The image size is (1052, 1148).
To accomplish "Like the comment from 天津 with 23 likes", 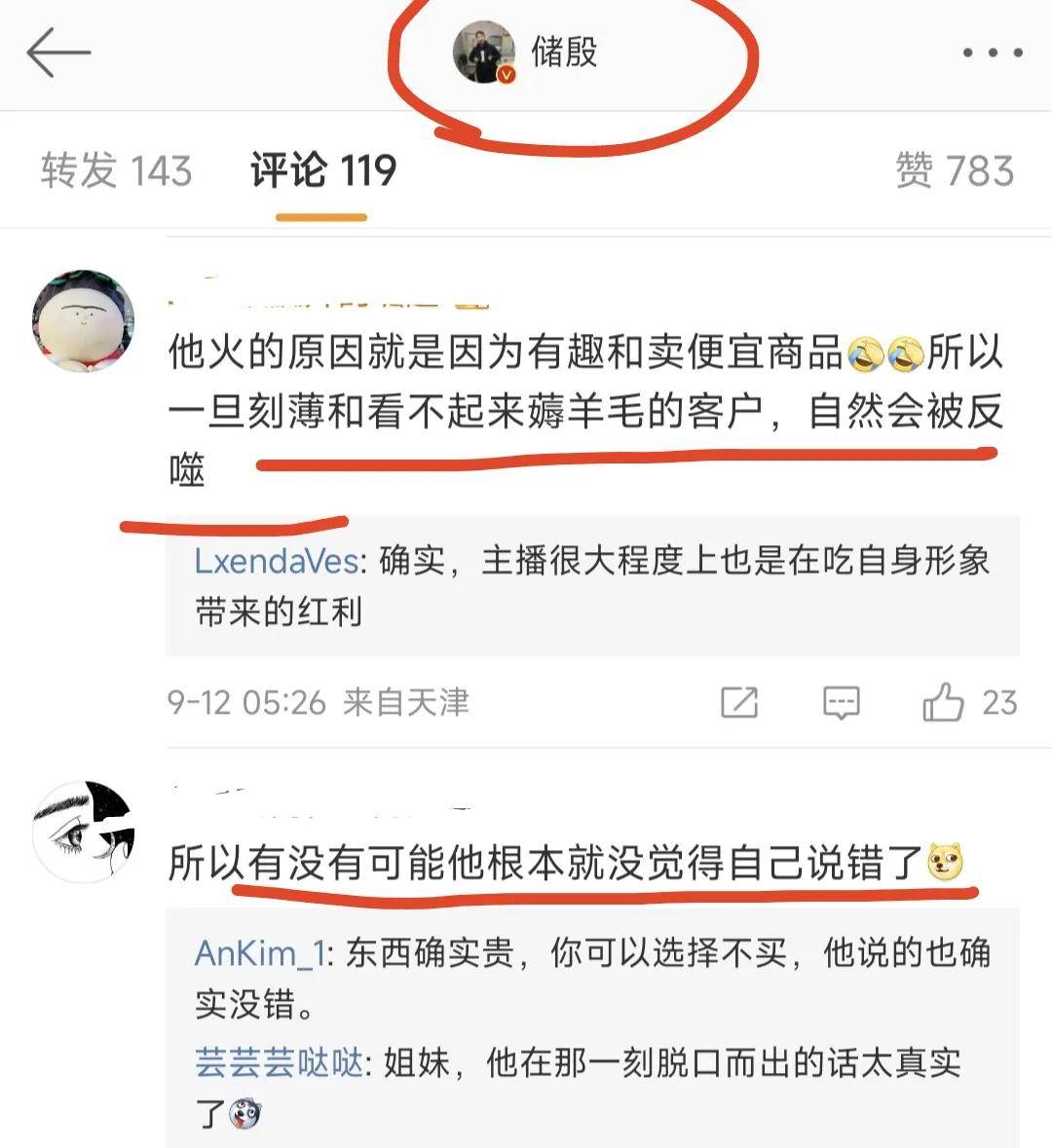I will tap(943, 702).
